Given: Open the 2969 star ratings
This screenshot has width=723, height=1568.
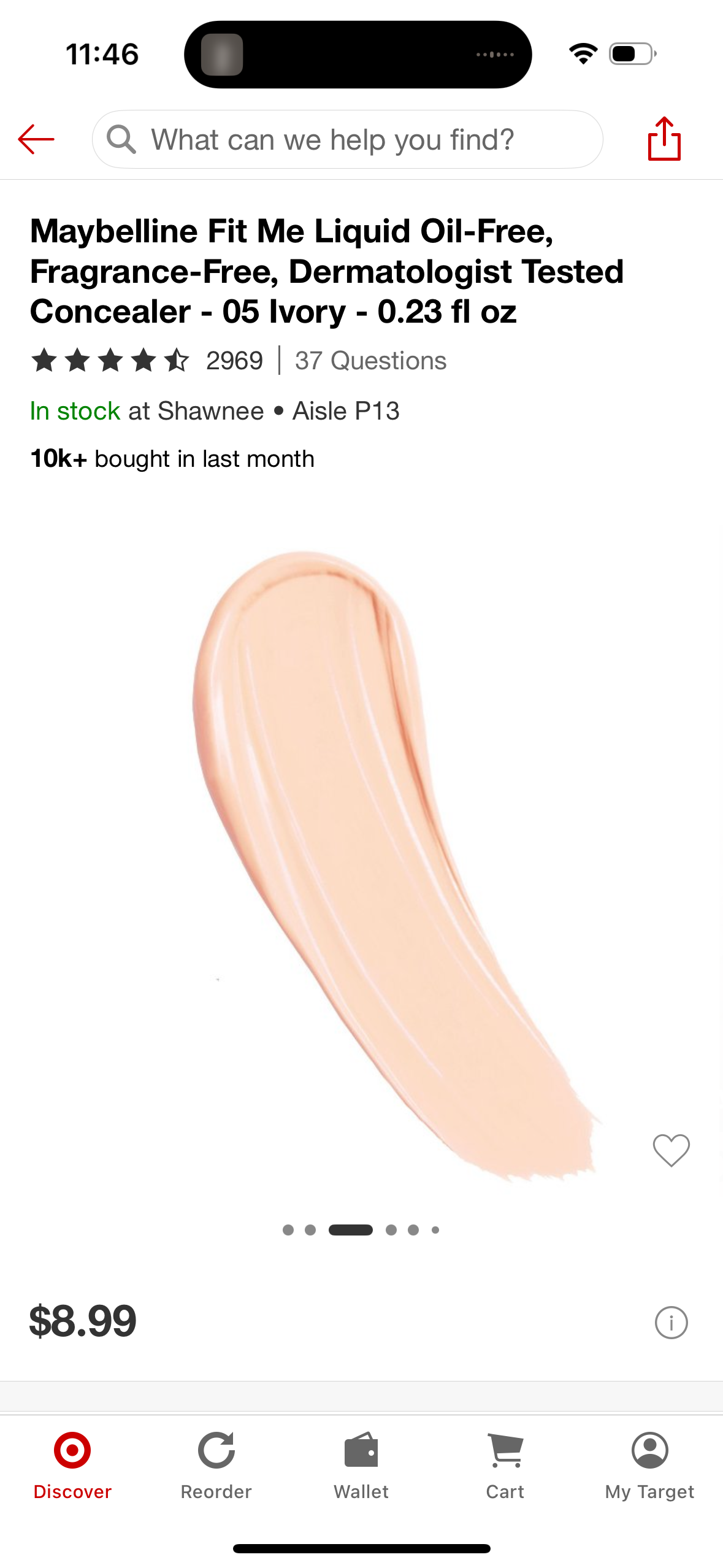Looking at the screenshot, I should 147,360.
